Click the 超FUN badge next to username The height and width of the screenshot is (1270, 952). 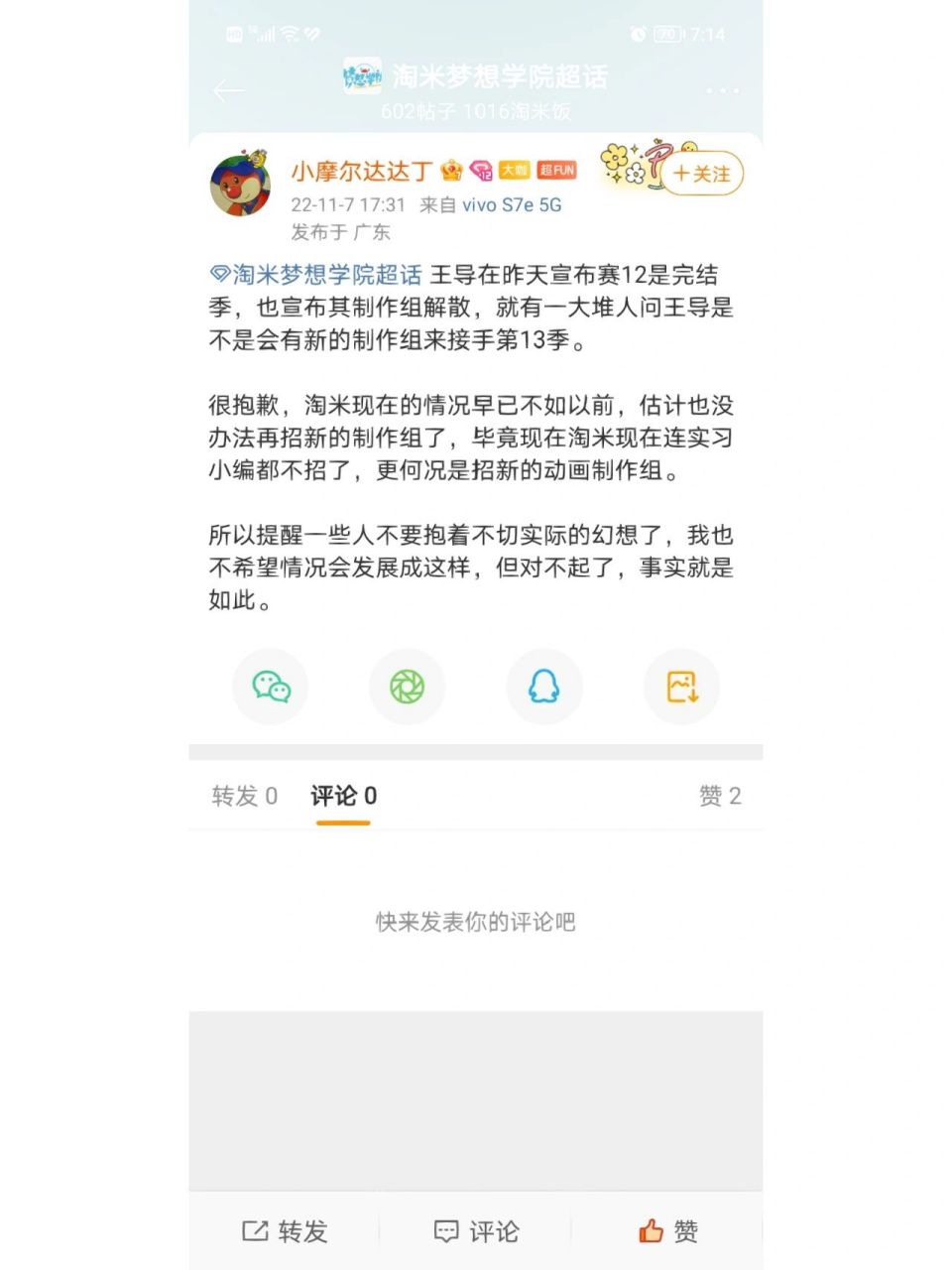tap(556, 170)
